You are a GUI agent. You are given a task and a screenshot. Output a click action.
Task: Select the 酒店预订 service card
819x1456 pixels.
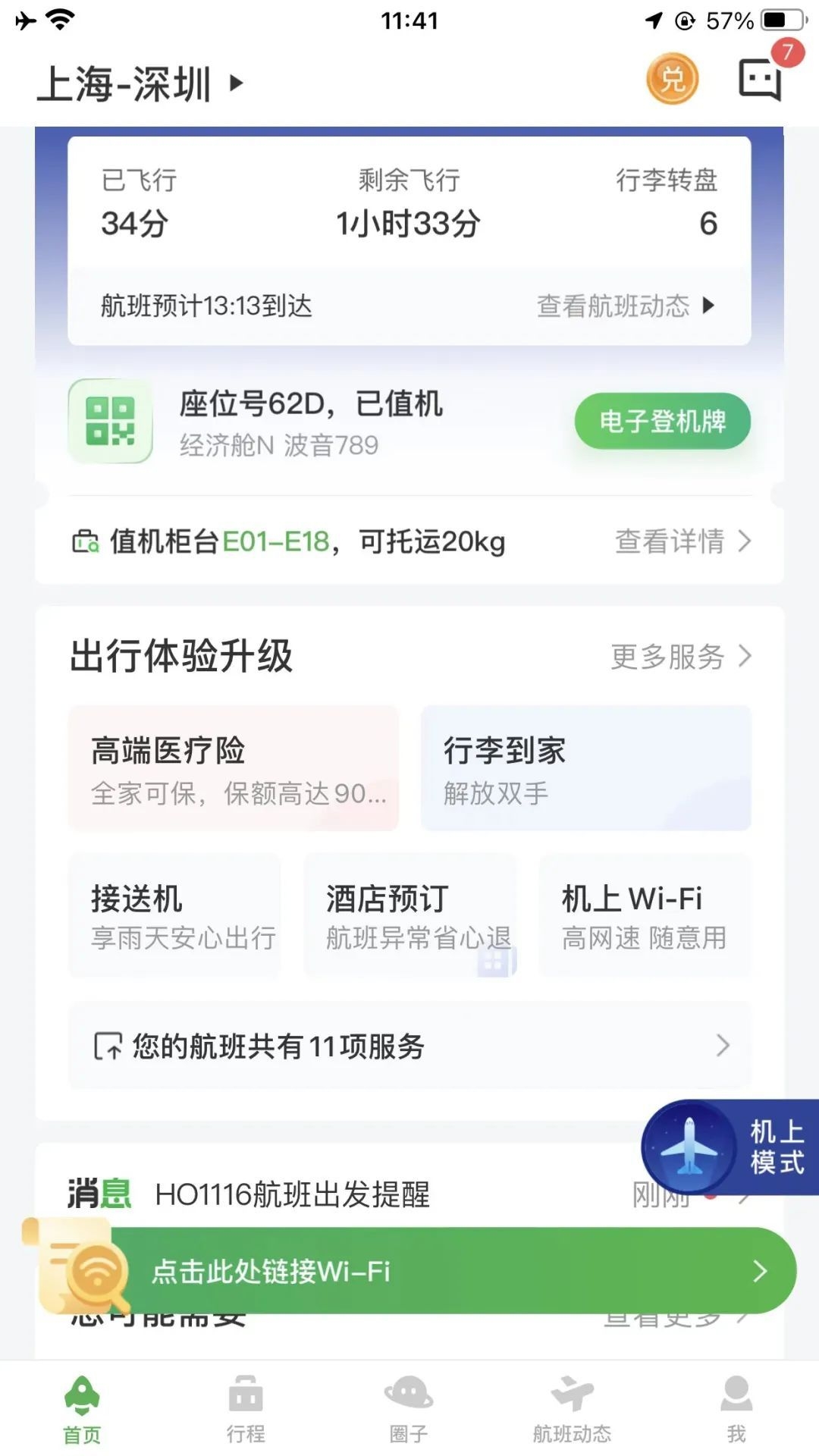409,915
